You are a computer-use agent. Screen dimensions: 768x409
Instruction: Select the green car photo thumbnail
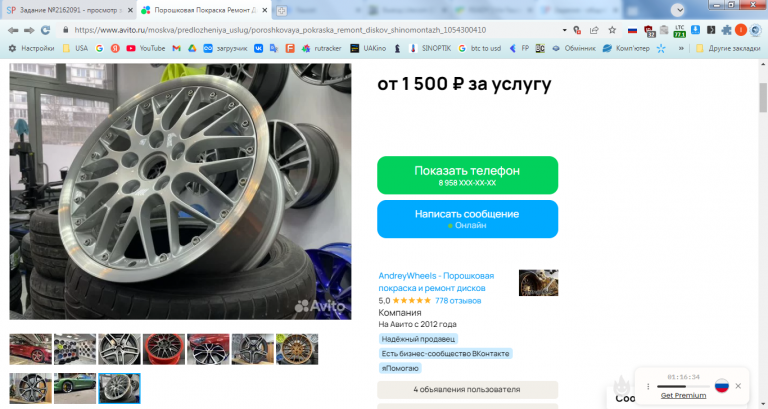[x=74, y=387]
